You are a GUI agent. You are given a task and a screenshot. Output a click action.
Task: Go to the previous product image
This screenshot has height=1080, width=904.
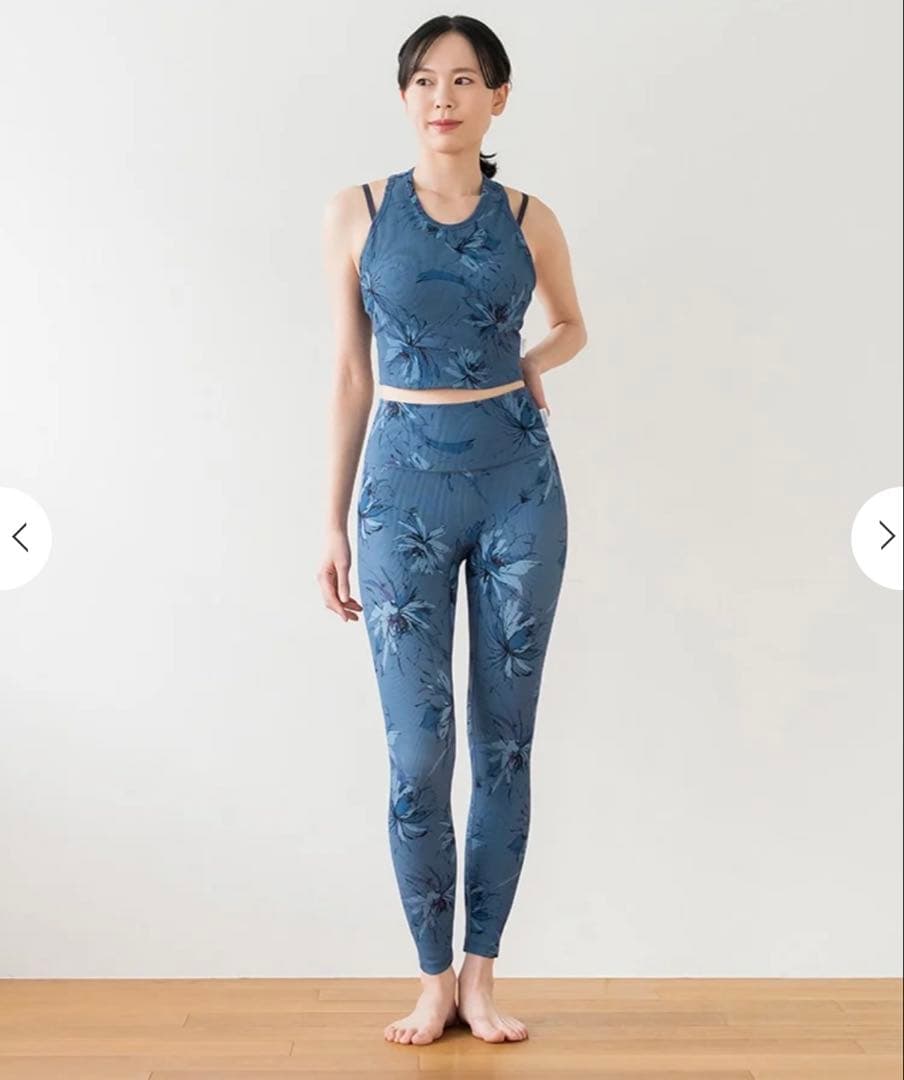pyautogui.click(x=21, y=538)
